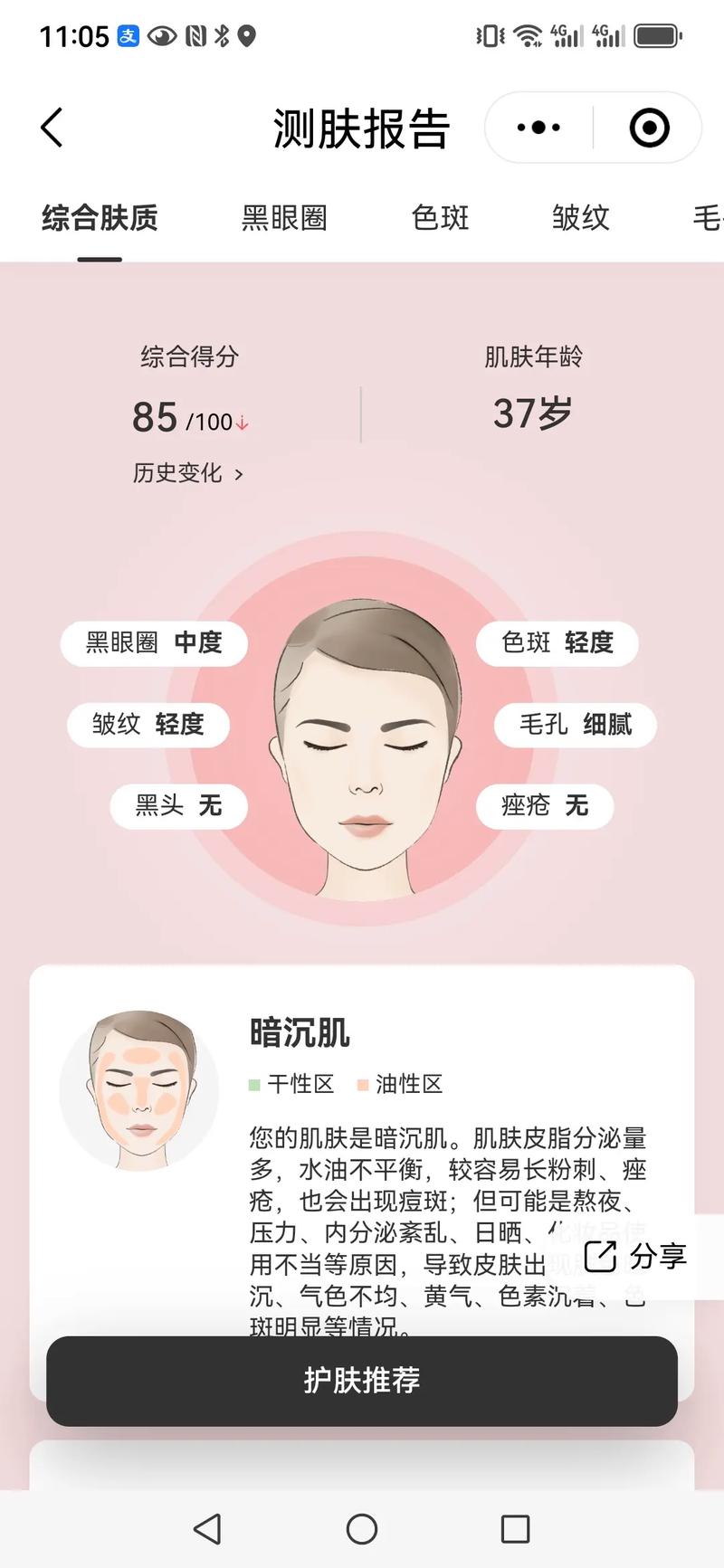Open the mini program more-options menu

(x=538, y=128)
